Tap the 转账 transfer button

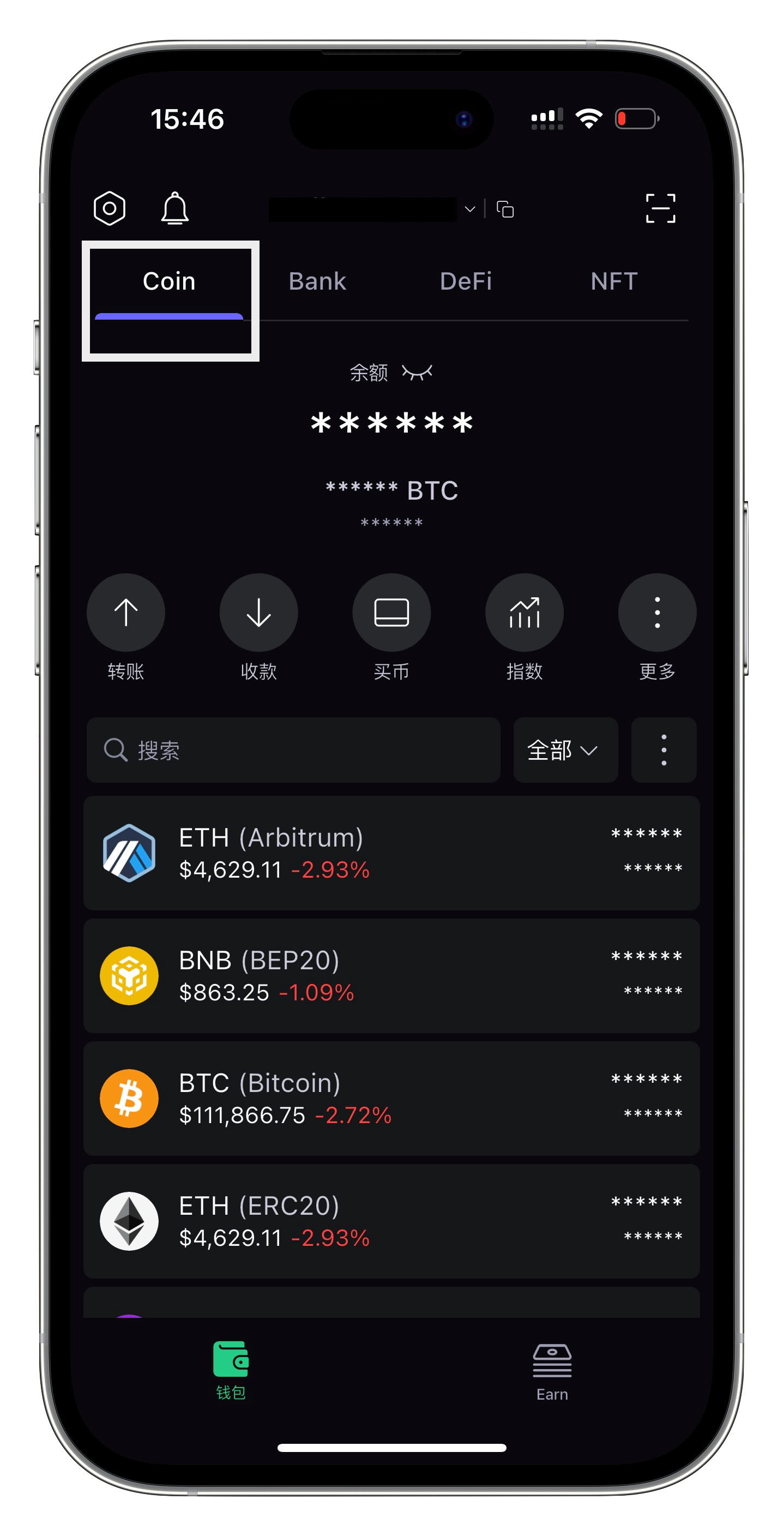(126, 613)
